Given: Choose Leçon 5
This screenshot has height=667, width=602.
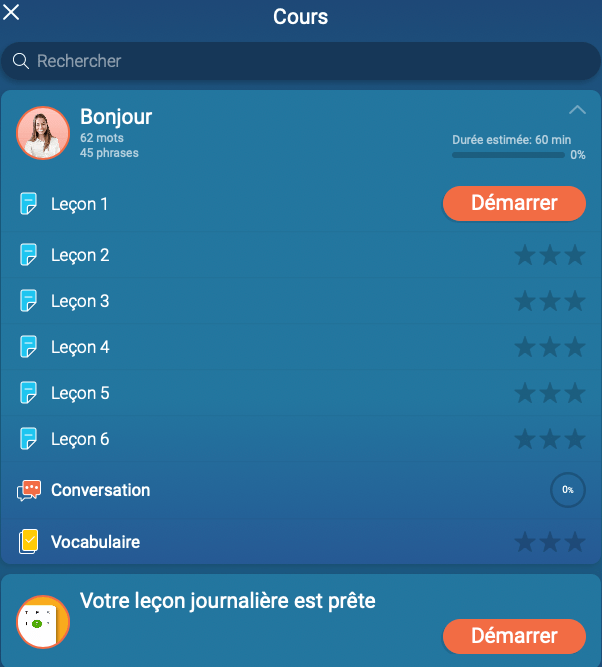Looking at the screenshot, I should (x=80, y=393).
